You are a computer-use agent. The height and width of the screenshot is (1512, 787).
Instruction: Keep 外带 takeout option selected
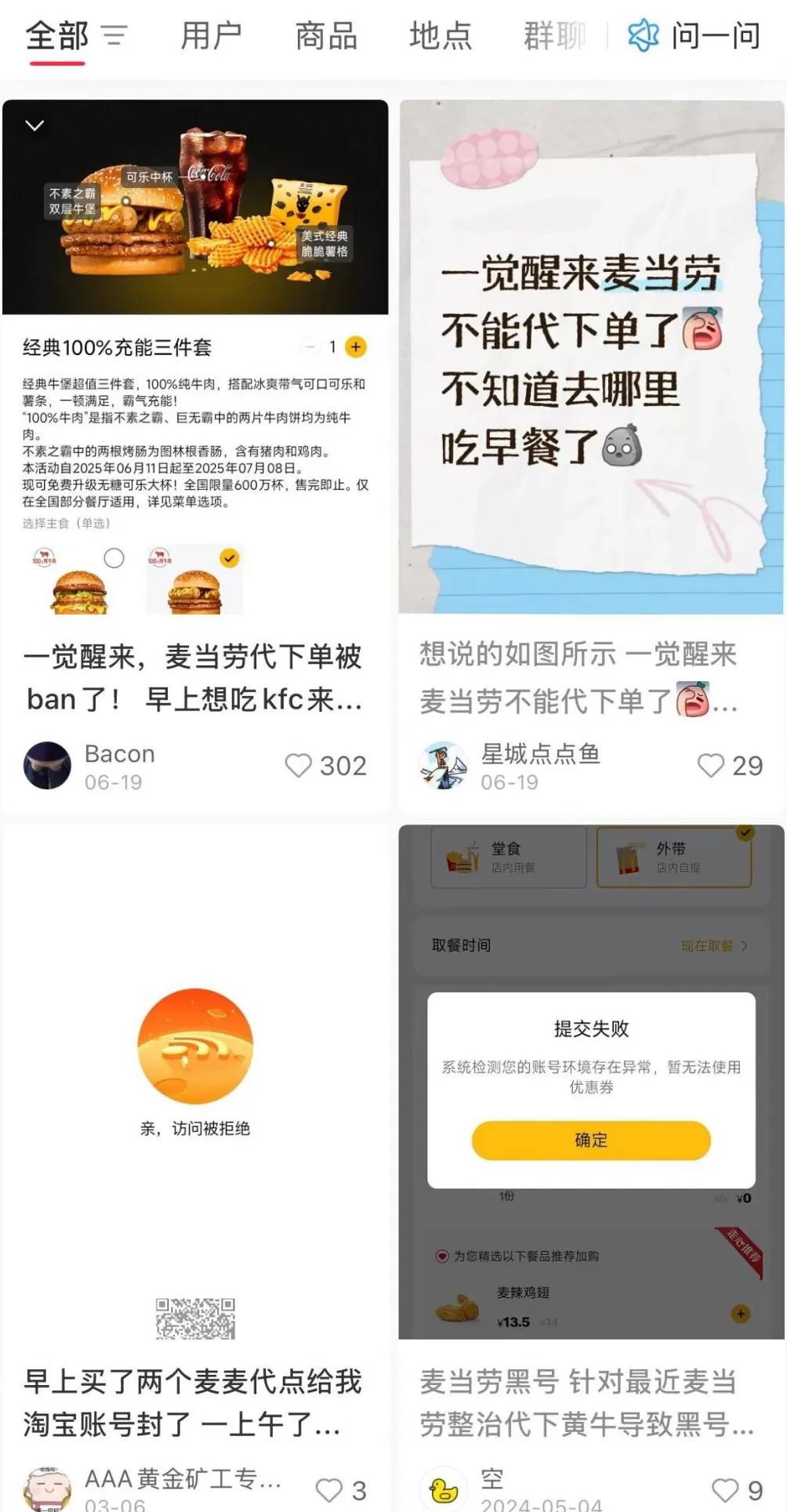[674, 858]
